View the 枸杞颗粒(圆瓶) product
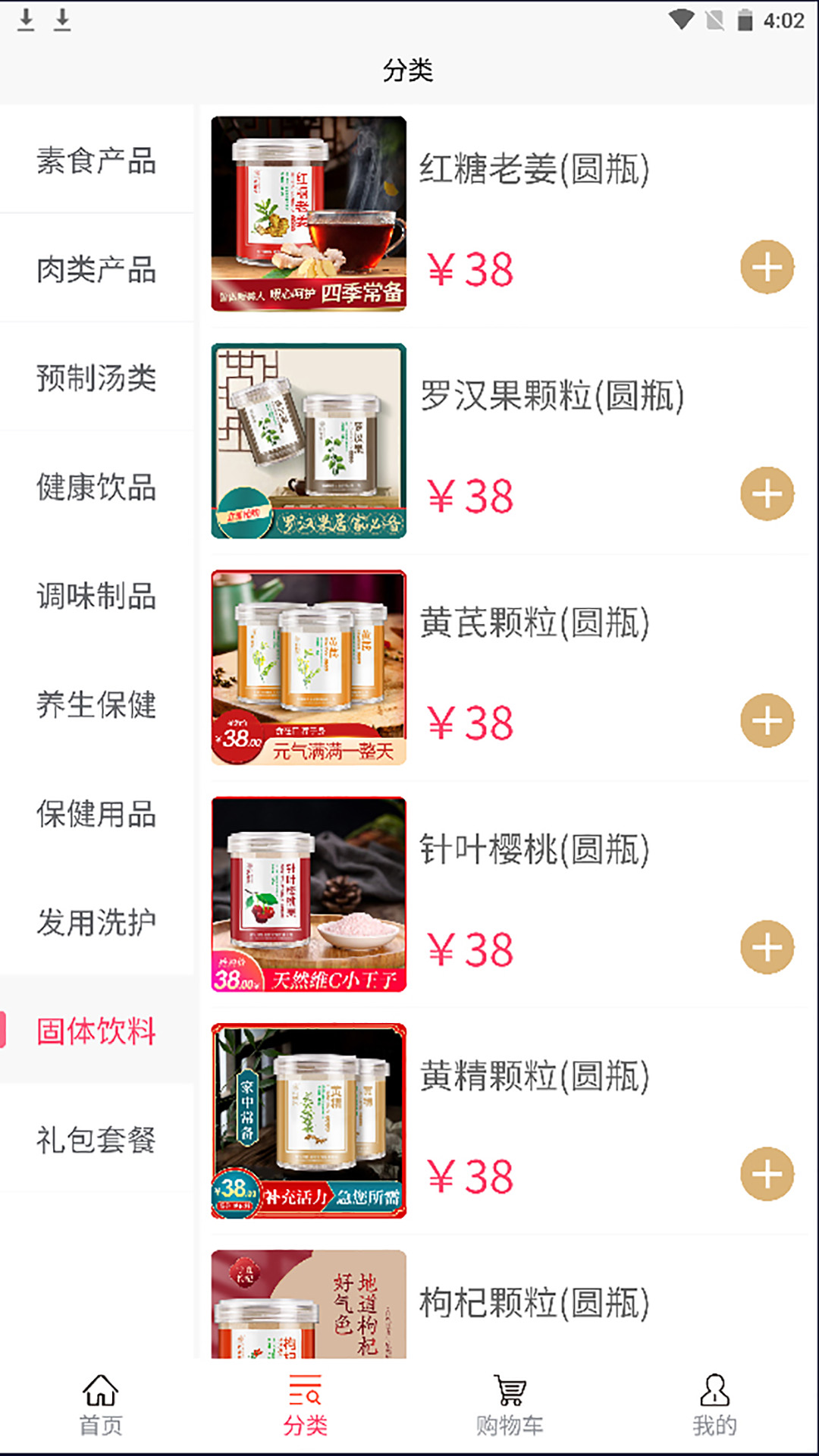This screenshot has width=819, height=1456. (534, 1303)
